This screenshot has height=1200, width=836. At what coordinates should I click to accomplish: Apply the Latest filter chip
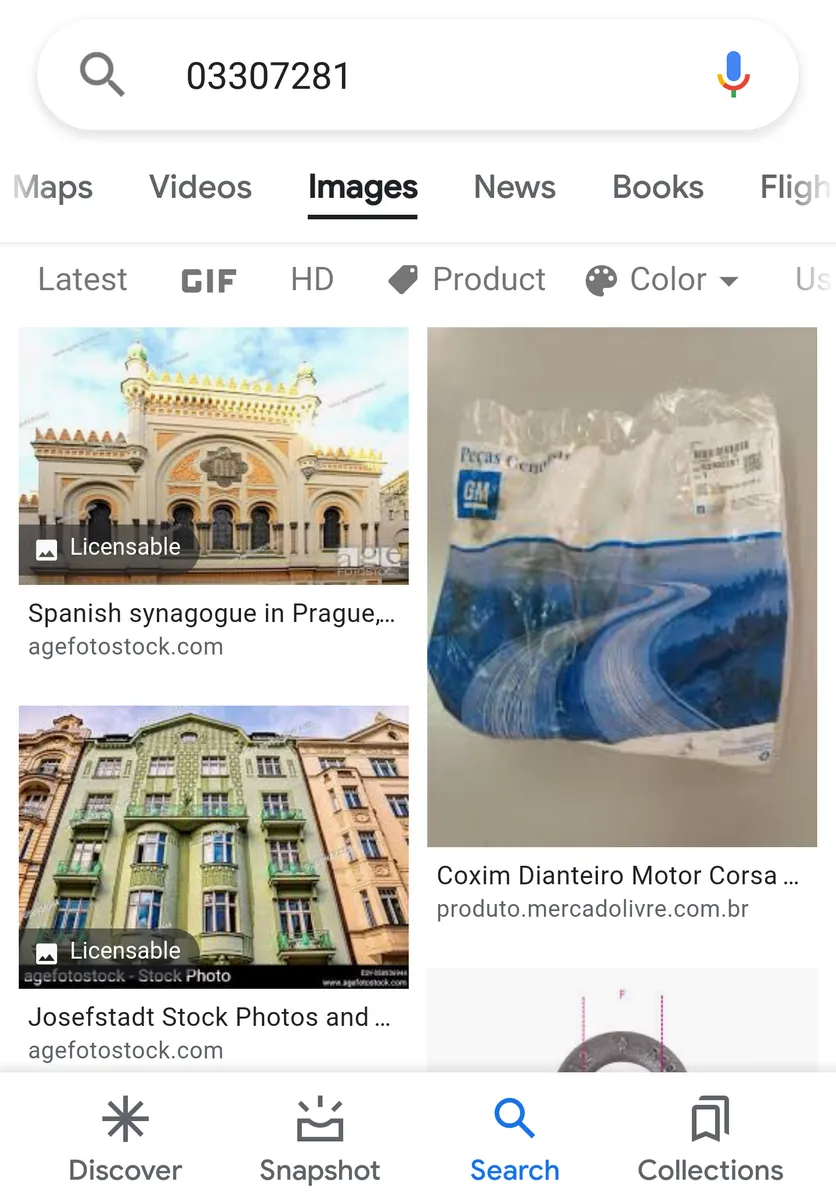tap(82, 279)
